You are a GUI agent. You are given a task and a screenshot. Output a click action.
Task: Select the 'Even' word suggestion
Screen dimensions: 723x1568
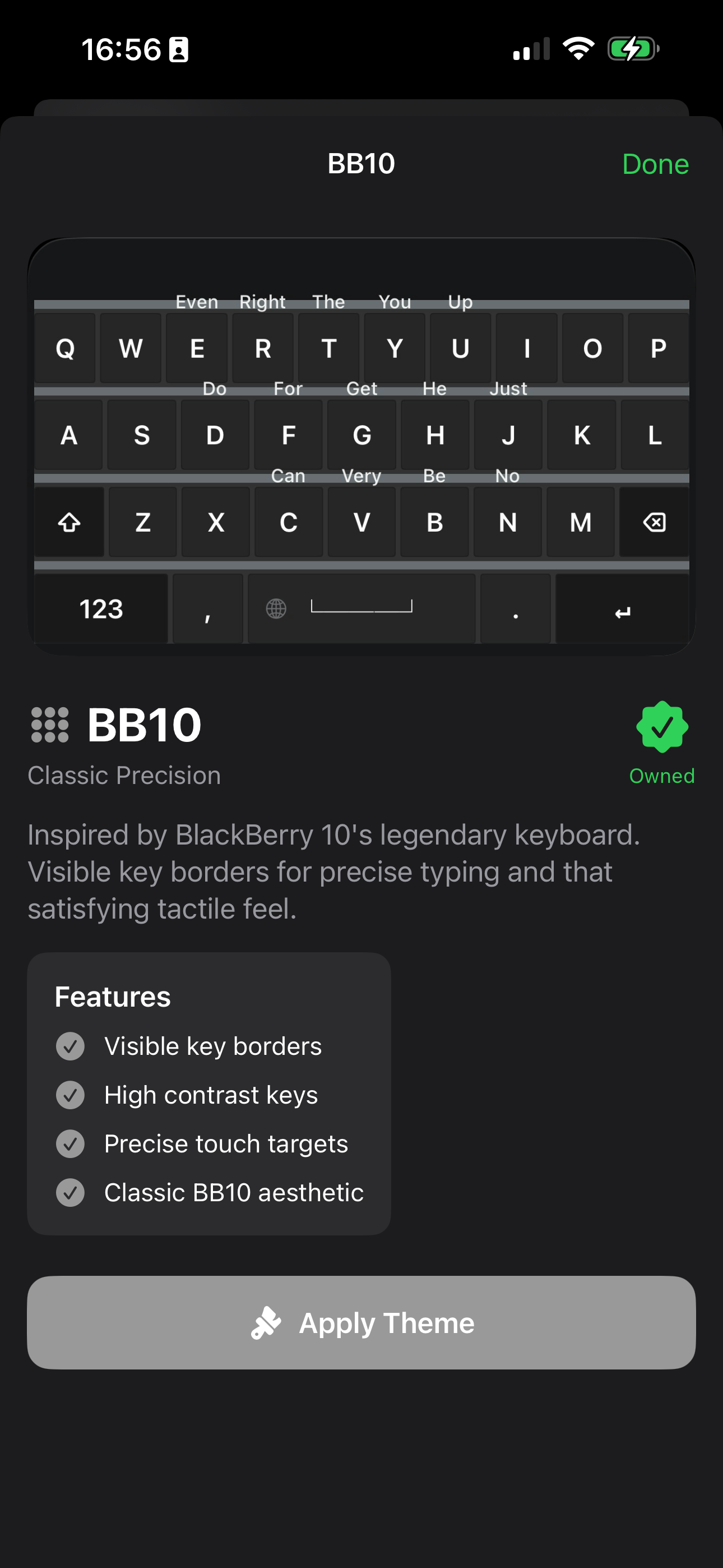pyautogui.click(x=196, y=302)
